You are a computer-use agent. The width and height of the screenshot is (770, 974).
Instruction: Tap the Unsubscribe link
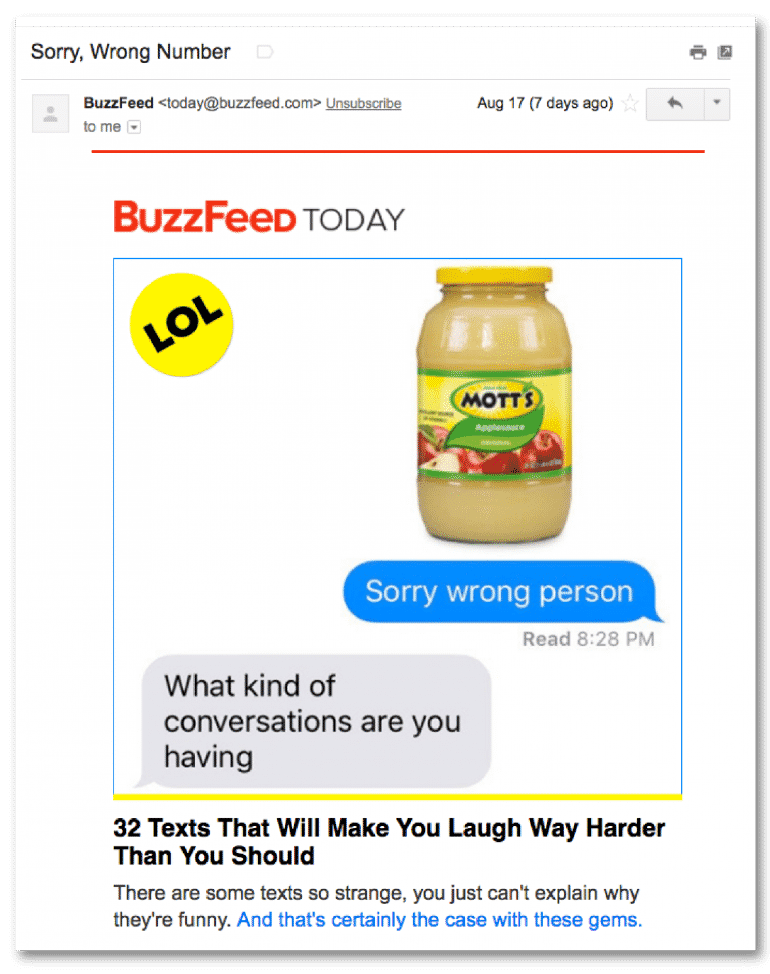pyautogui.click(x=363, y=104)
